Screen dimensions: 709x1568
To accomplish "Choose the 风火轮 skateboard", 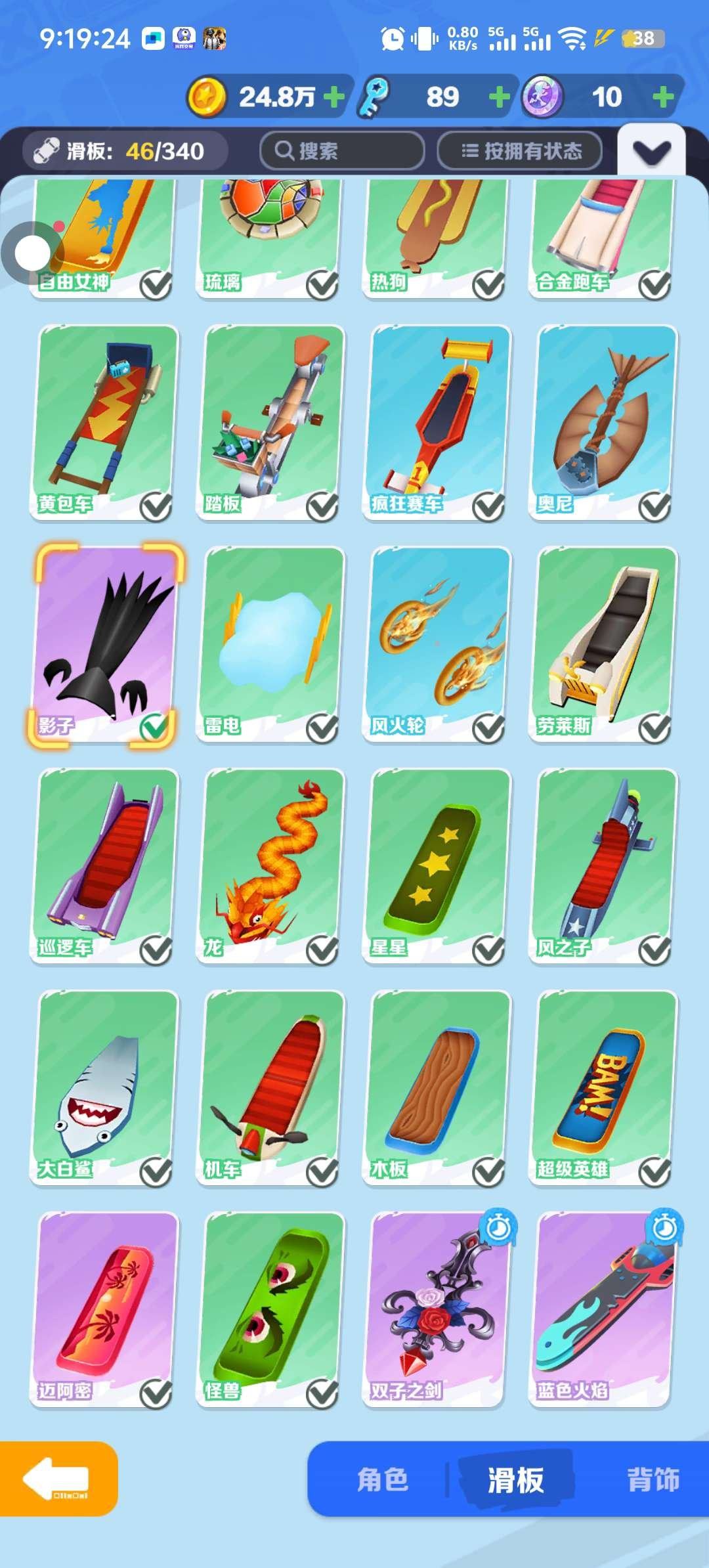I will (438, 643).
